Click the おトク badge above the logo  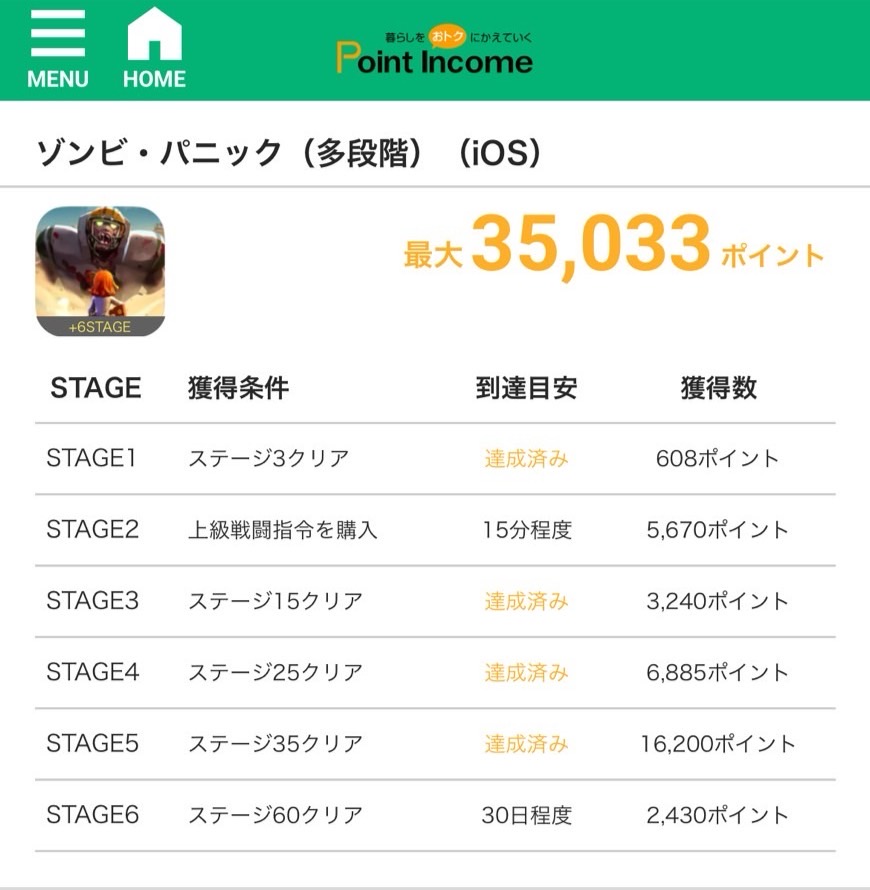444,28
